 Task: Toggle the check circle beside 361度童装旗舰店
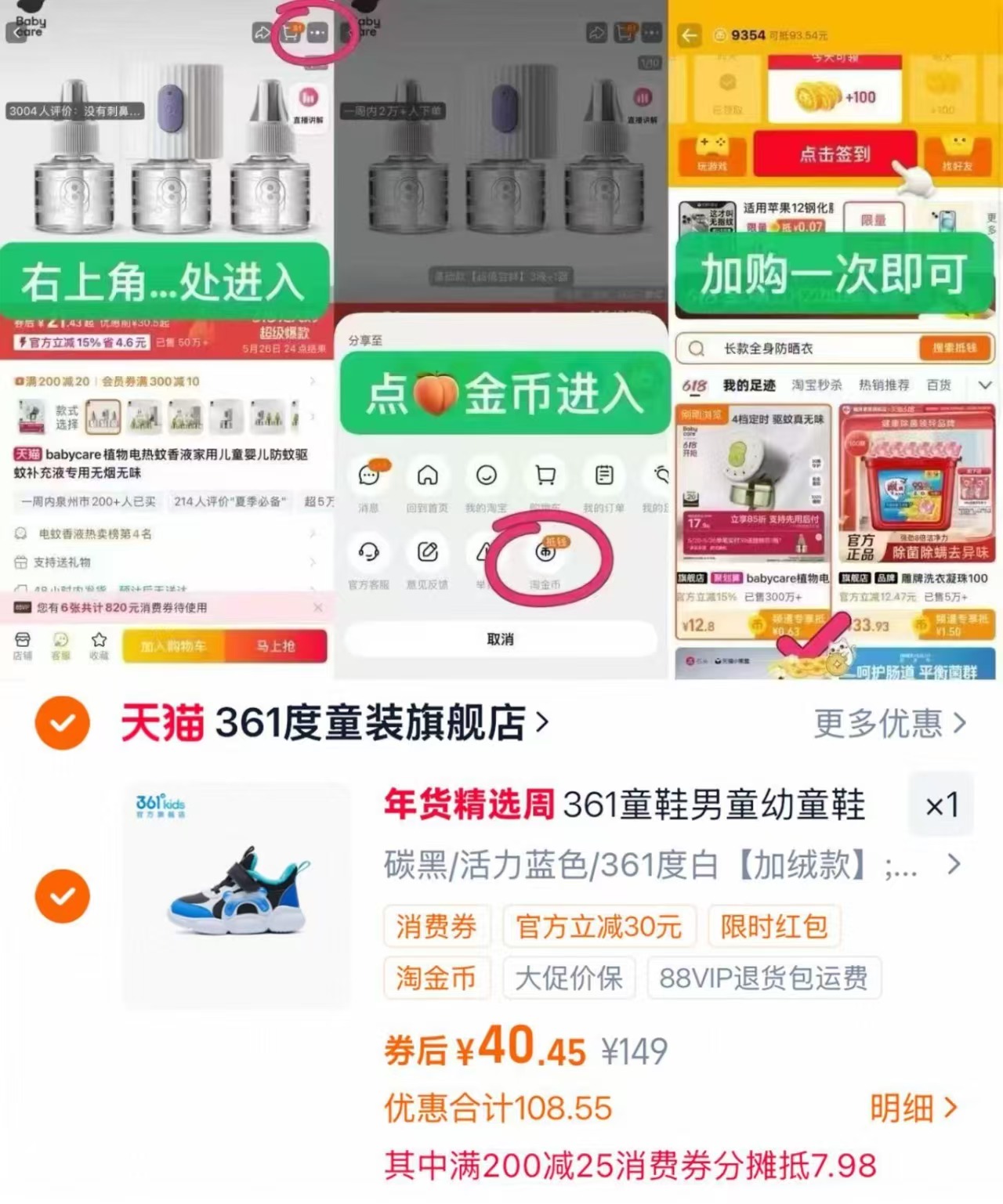coord(62,723)
